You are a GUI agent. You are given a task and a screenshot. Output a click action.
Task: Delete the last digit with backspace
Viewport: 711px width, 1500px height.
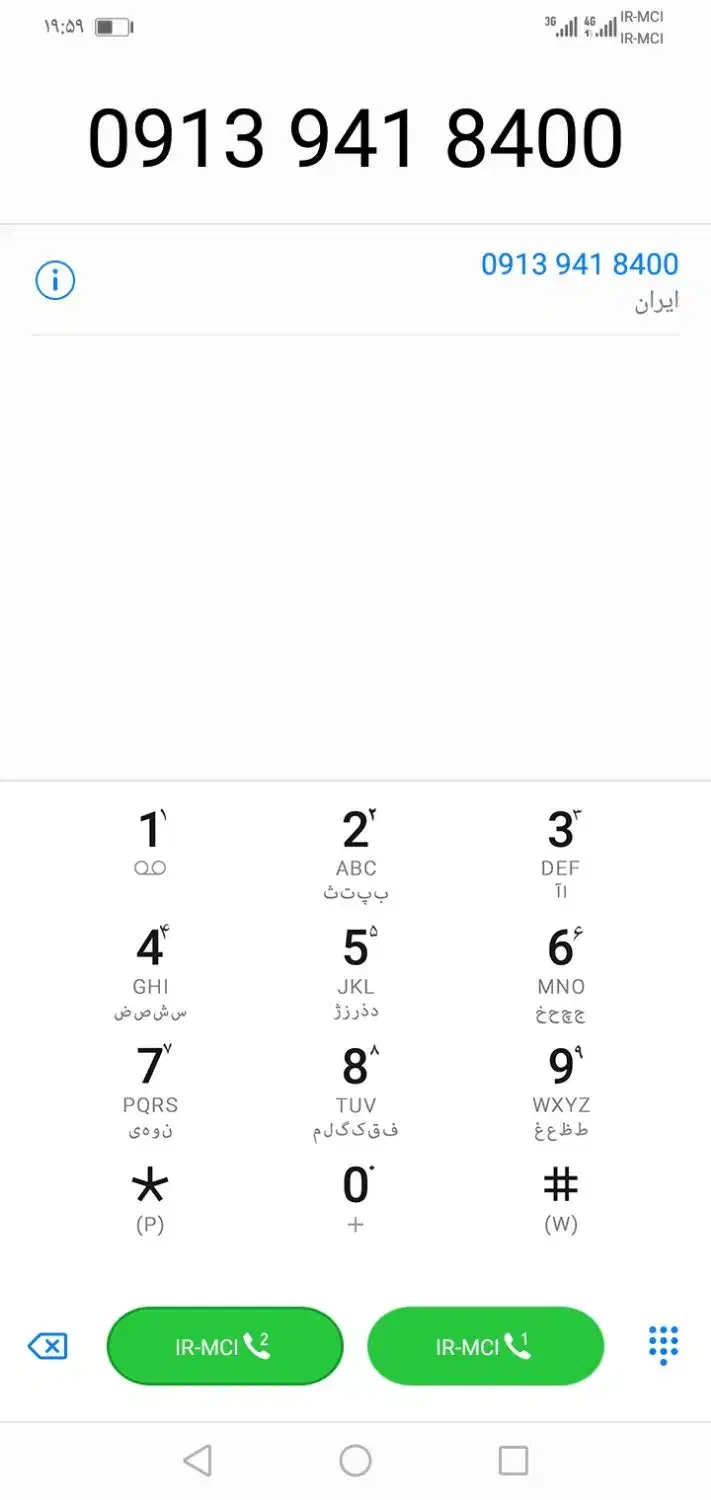48,1346
